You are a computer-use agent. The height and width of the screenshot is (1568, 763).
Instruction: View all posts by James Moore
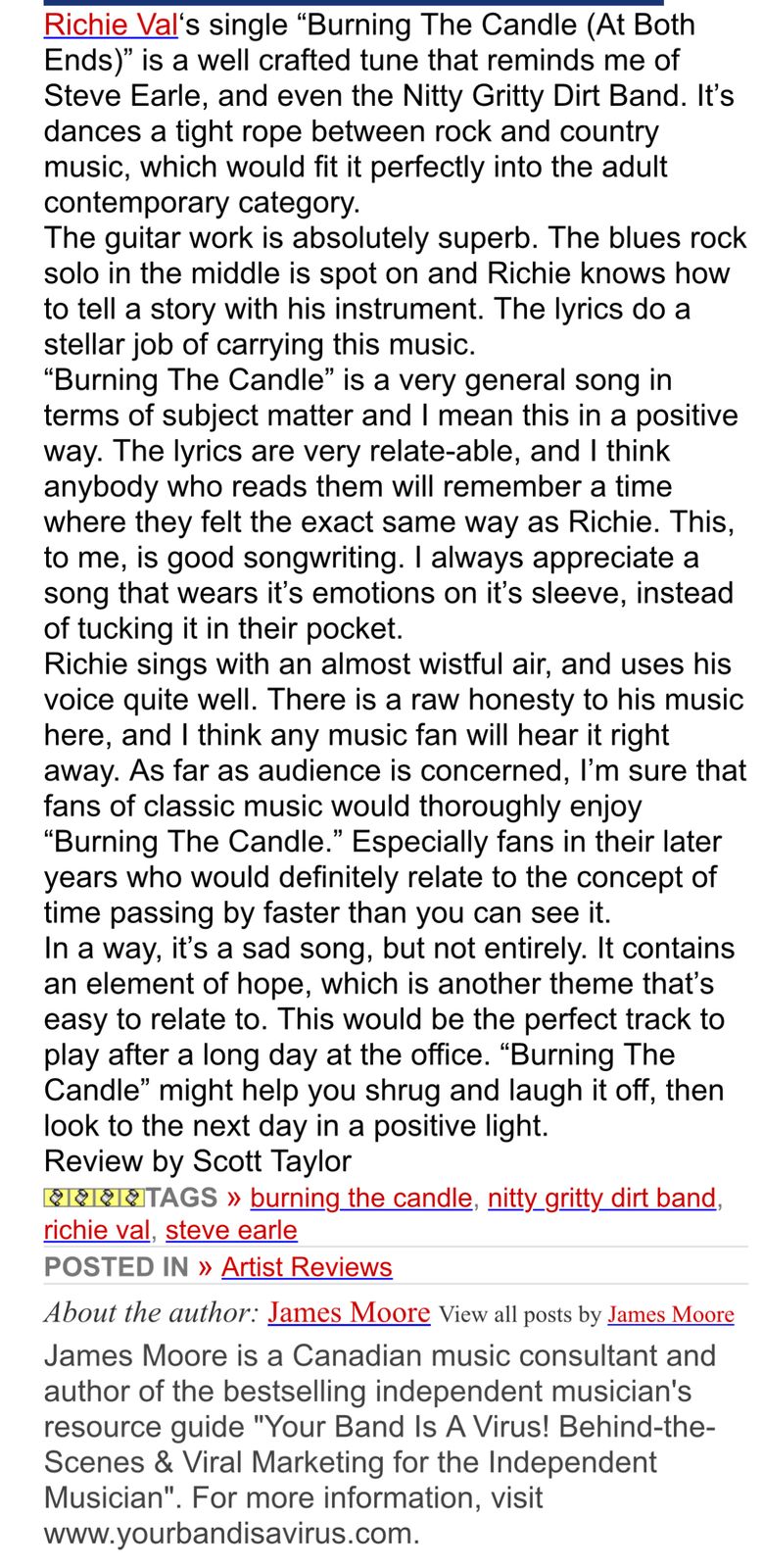coord(670,1315)
